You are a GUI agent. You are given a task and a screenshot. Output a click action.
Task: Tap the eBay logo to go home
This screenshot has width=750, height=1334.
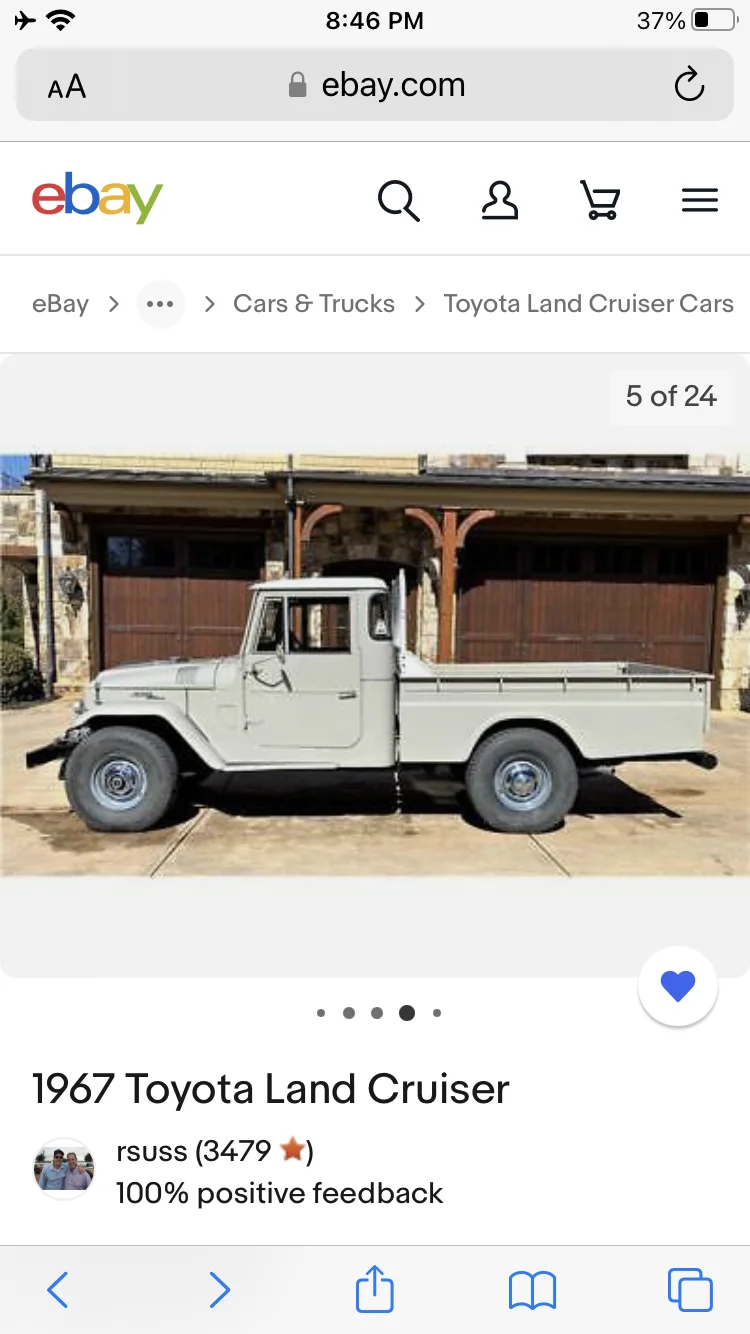click(97, 198)
